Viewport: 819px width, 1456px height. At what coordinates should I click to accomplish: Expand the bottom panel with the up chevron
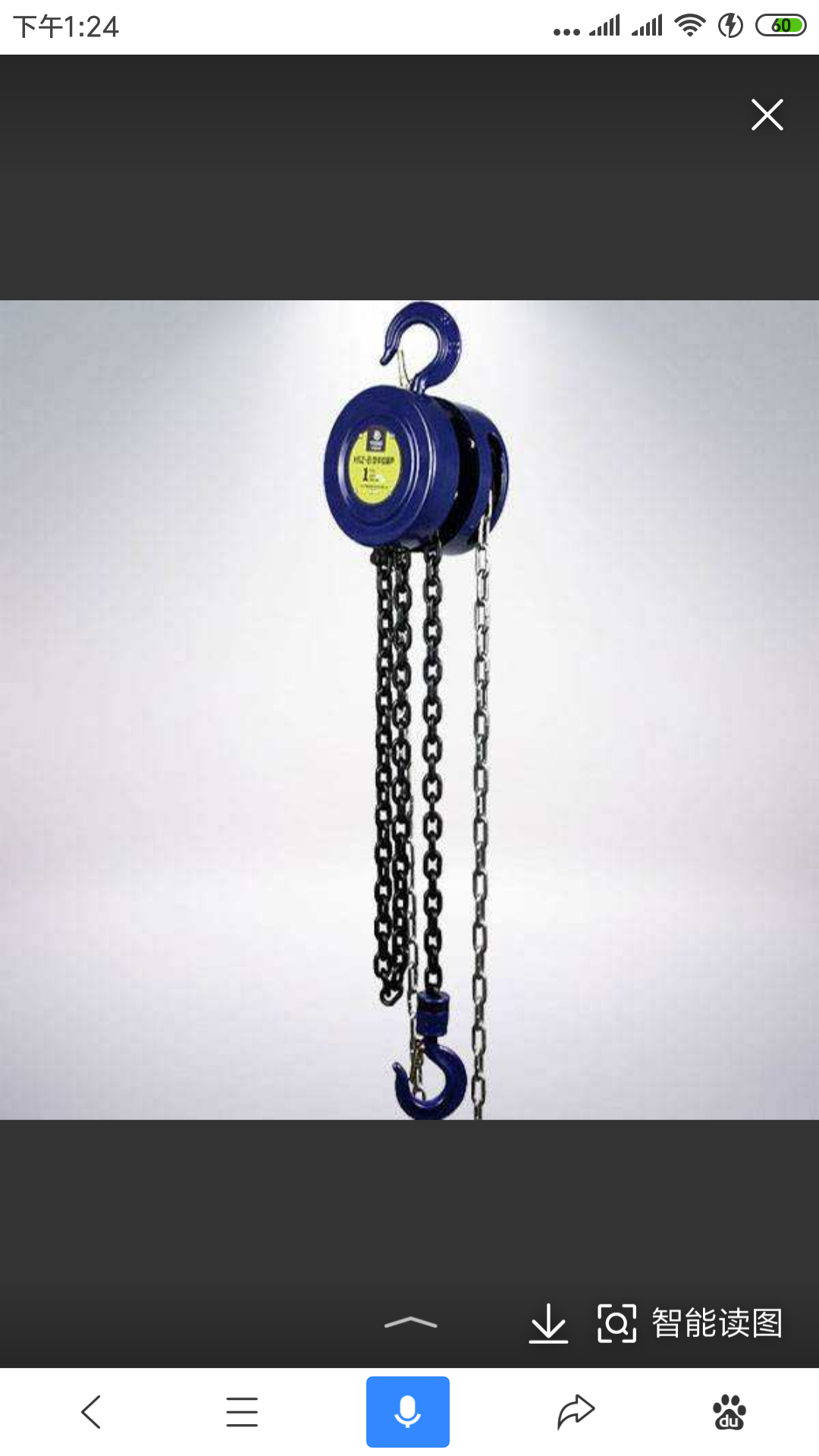point(410,1323)
